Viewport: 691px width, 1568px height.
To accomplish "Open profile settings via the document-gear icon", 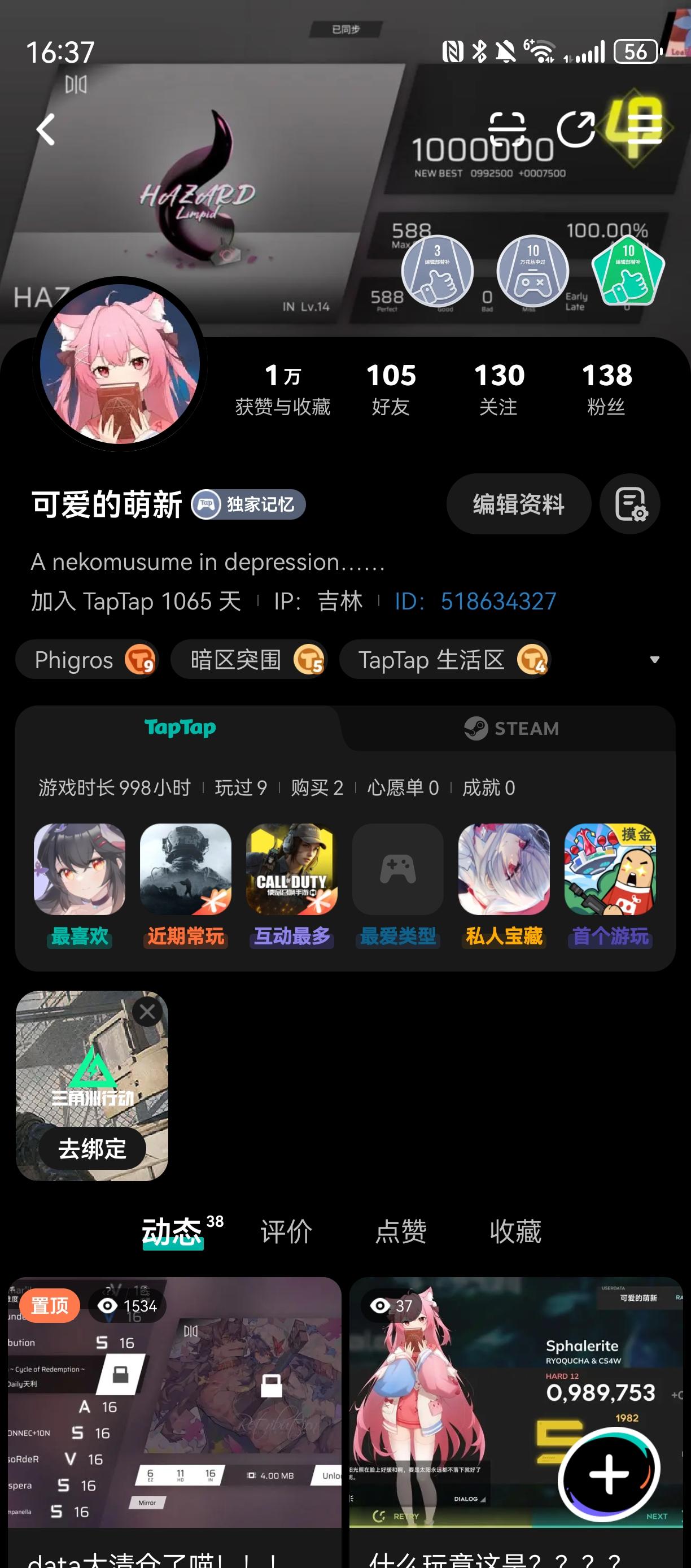I will tap(629, 504).
